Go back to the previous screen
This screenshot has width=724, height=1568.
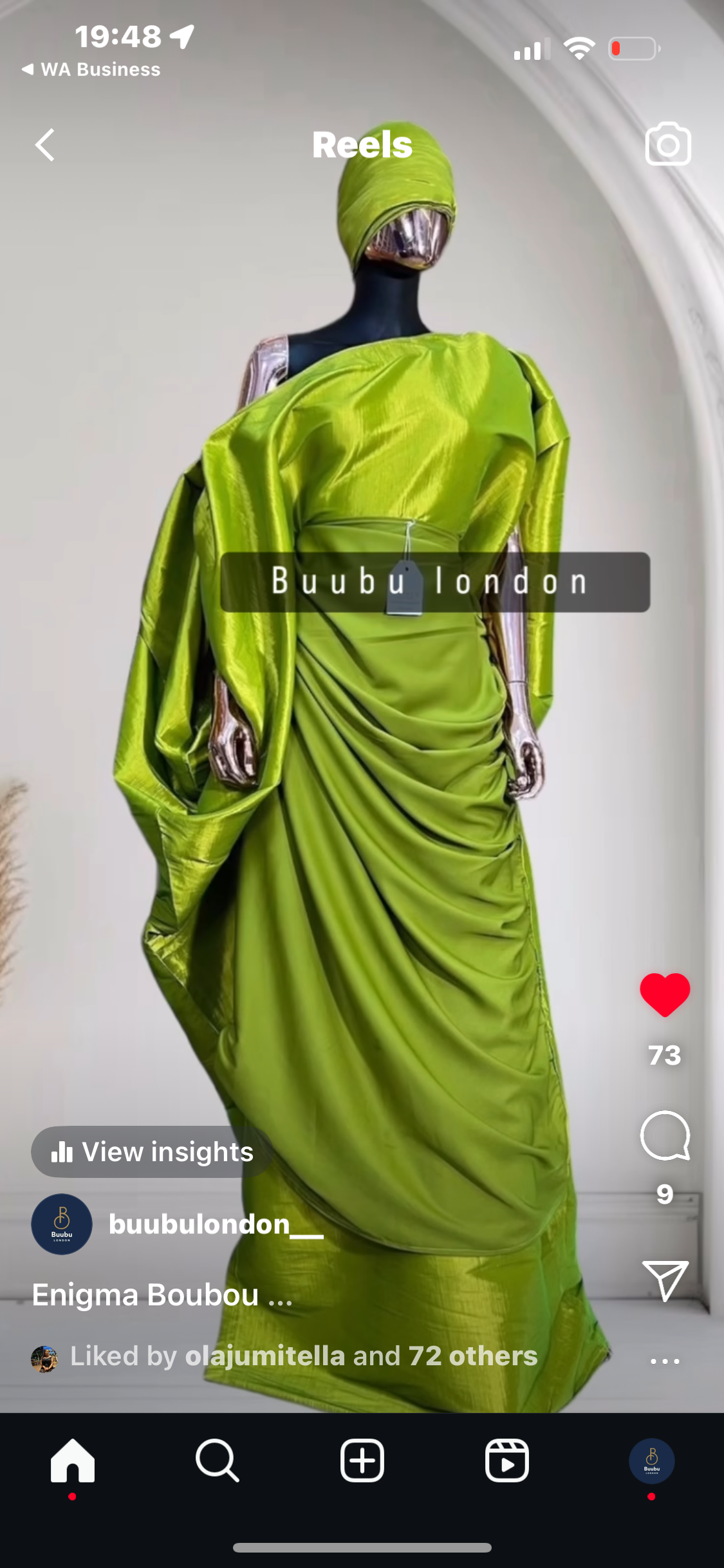[x=44, y=144]
